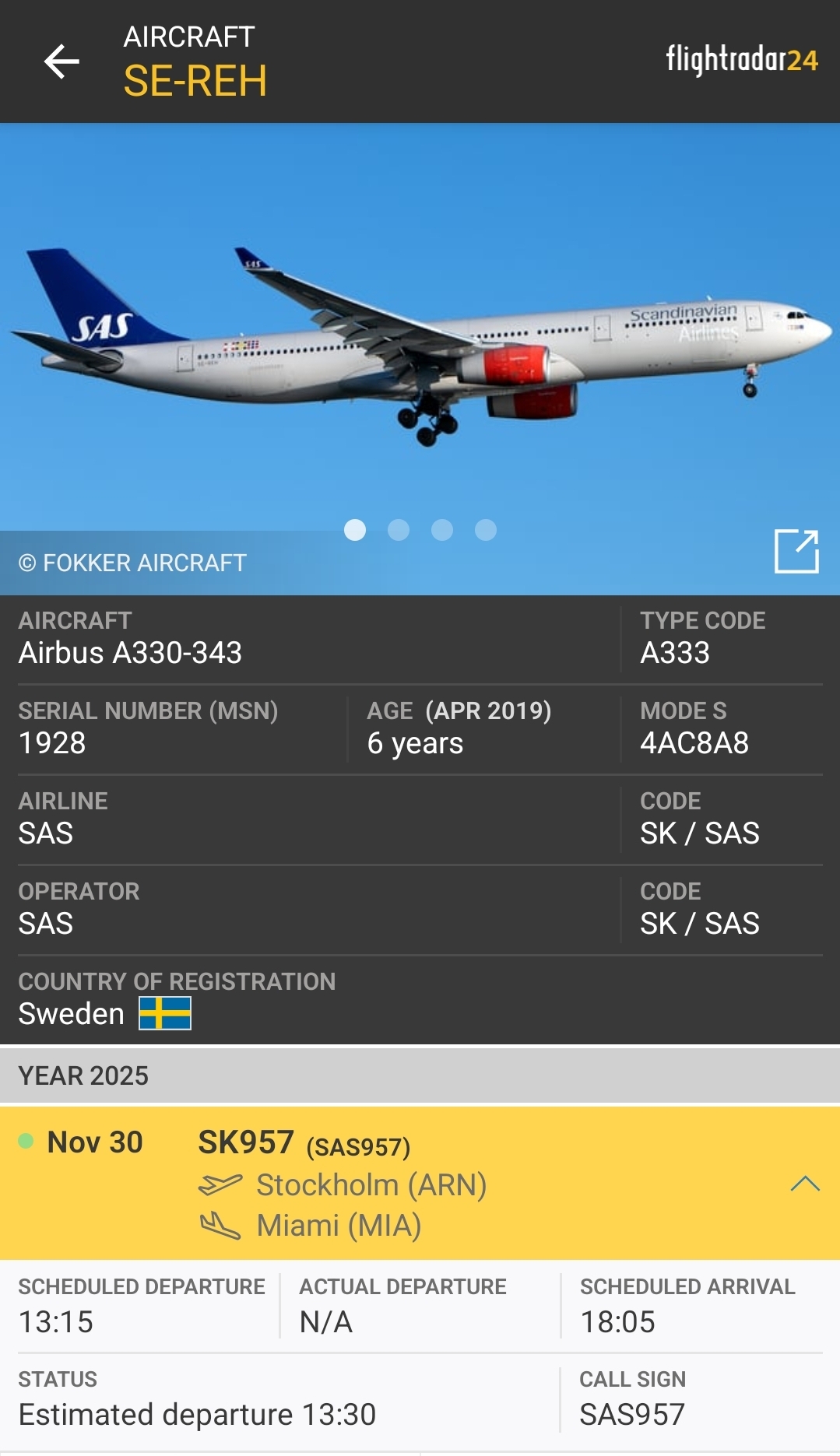This screenshot has height=1456, width=840.
Task: Select the Sweden flag icon
Action: point(164,1013)
